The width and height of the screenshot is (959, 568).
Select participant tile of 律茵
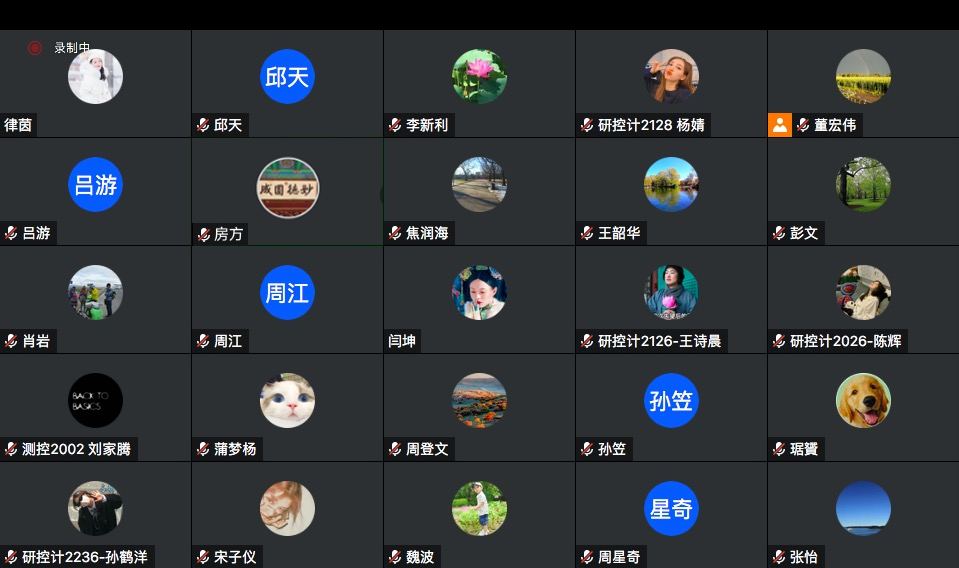click(95, 78)
